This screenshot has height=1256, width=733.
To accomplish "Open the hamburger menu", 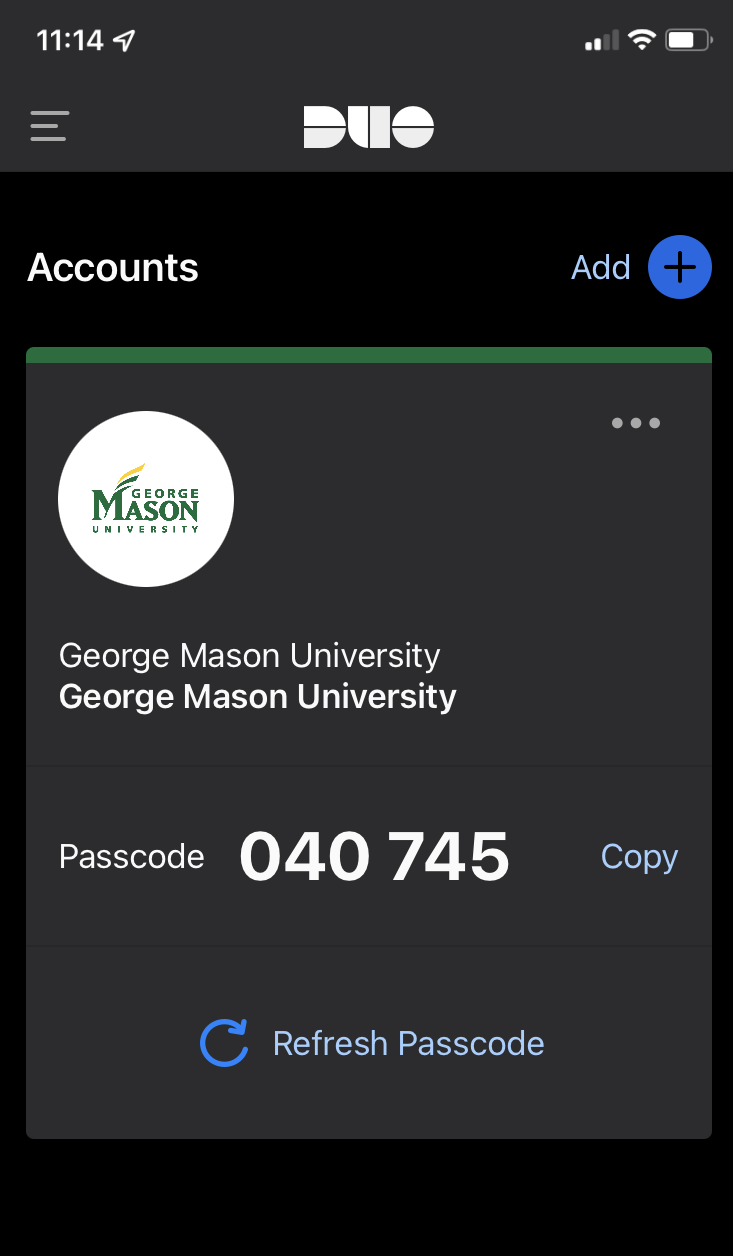I will [x=49, y=126].
